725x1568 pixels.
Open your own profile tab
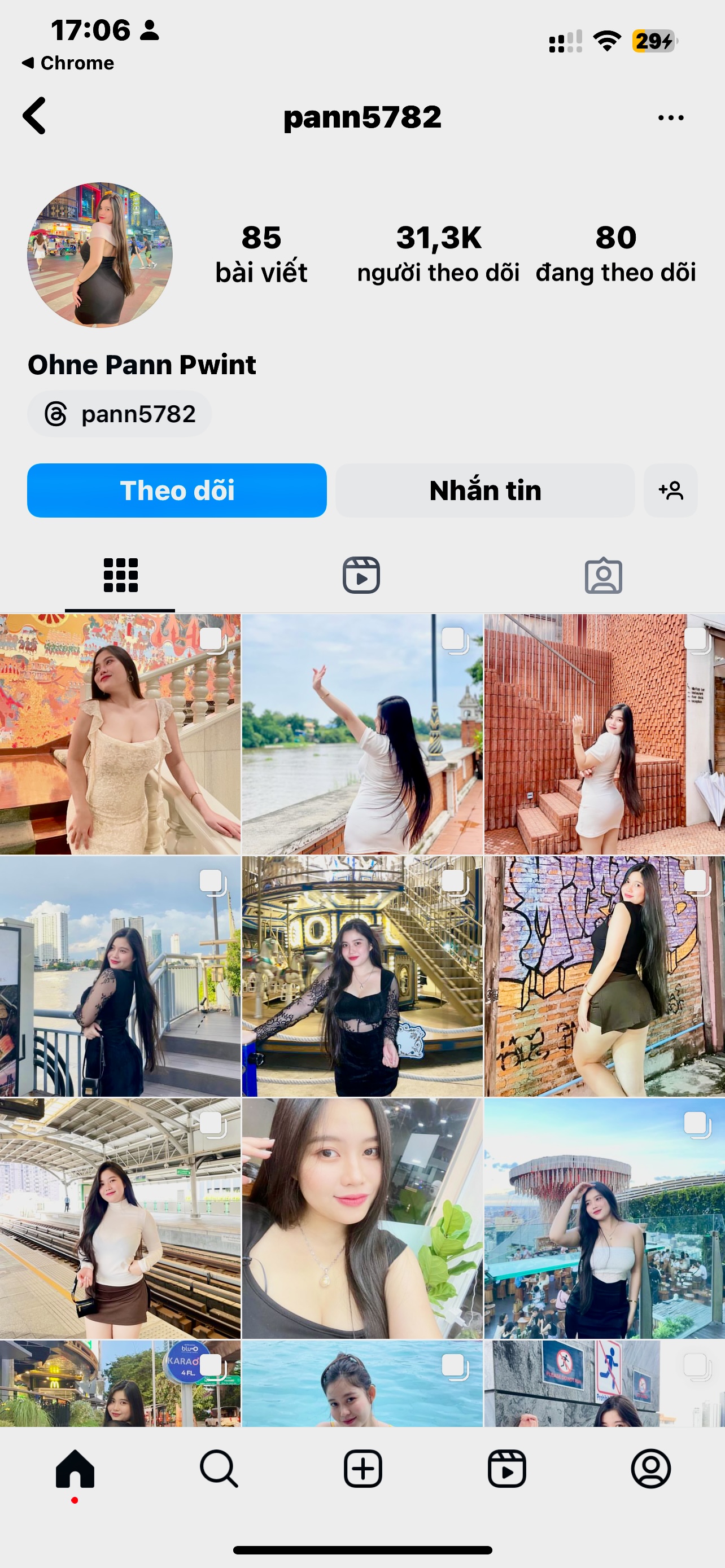(650, 1469)
